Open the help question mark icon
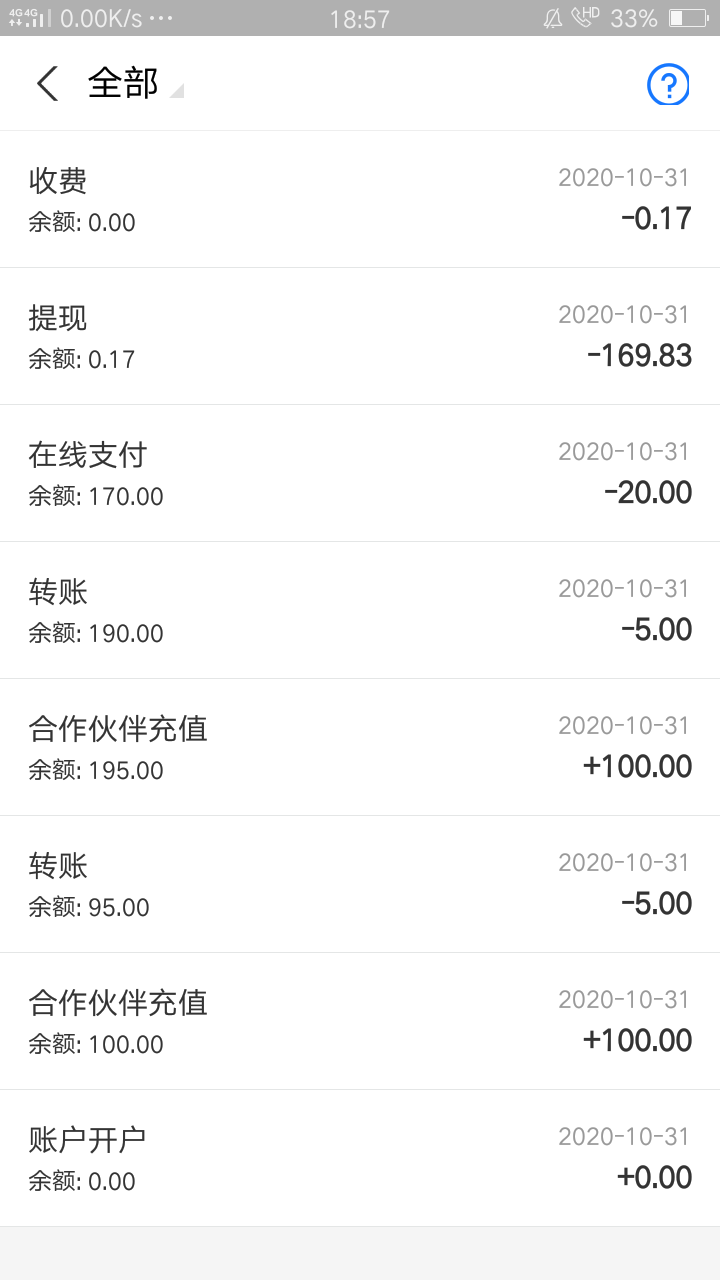The height and width of the screenshot is (1280, 720). click(668, 84)
